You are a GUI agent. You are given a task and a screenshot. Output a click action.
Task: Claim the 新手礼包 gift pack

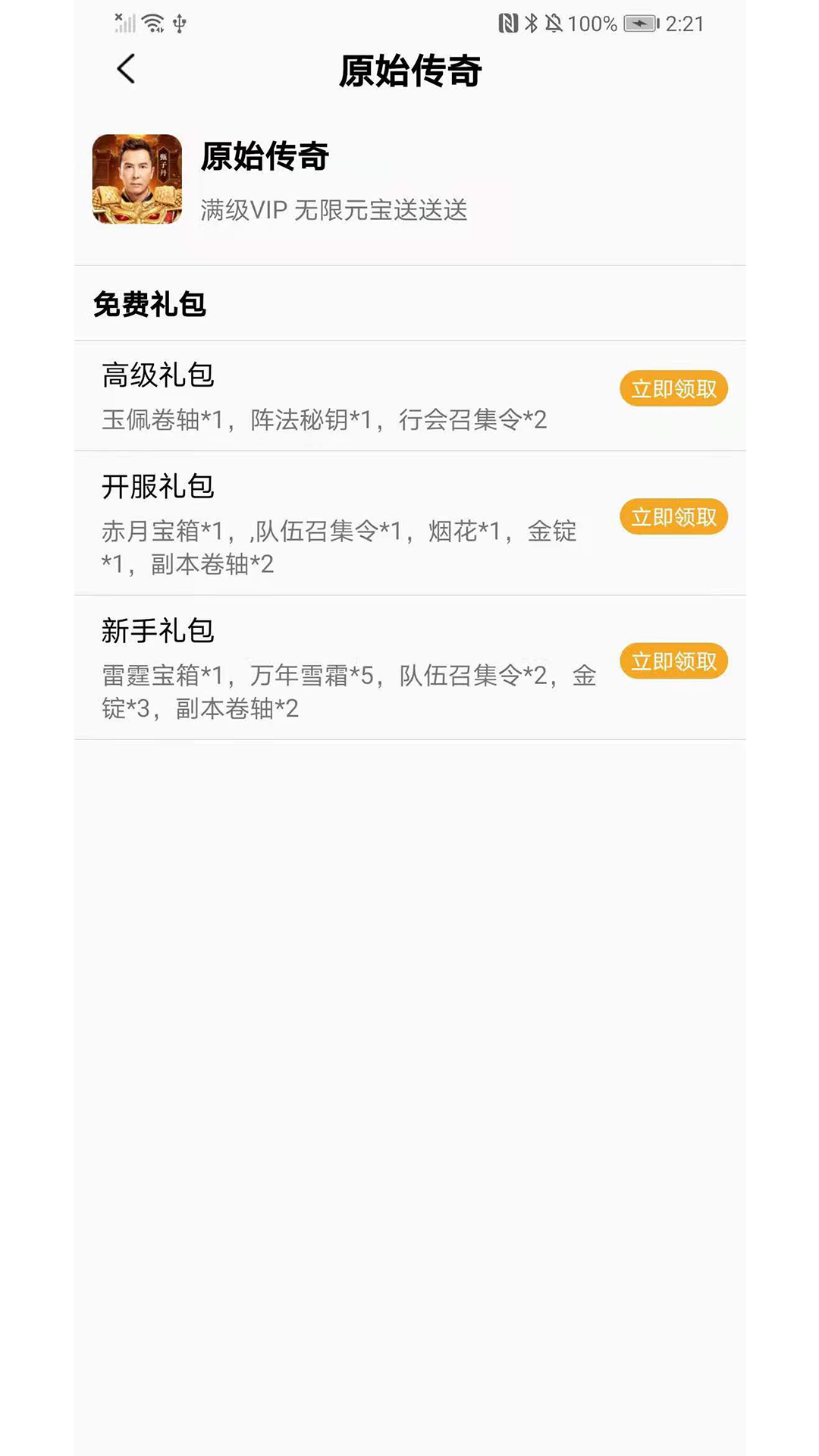tap(673, 661)
